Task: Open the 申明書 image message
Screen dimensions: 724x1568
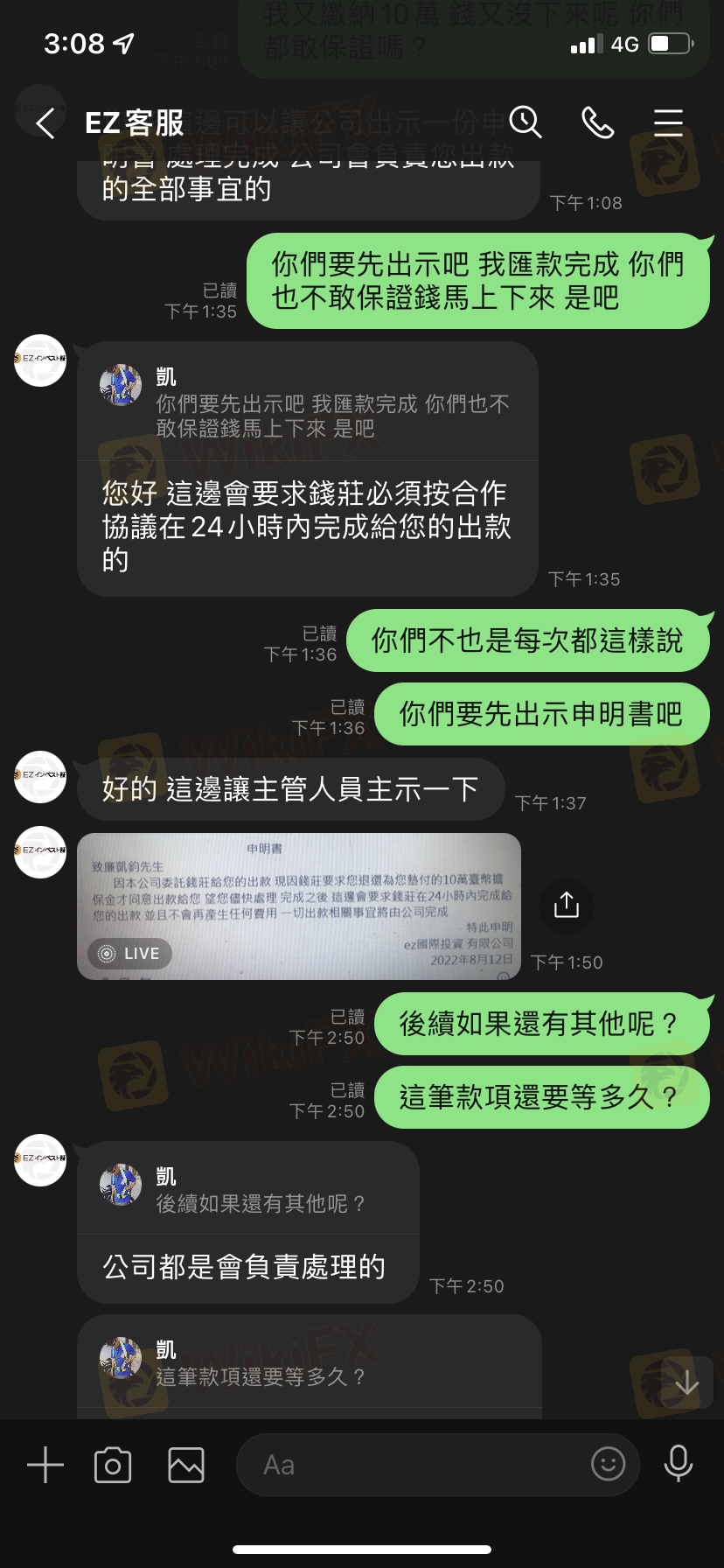Action: tap(299, 906)
